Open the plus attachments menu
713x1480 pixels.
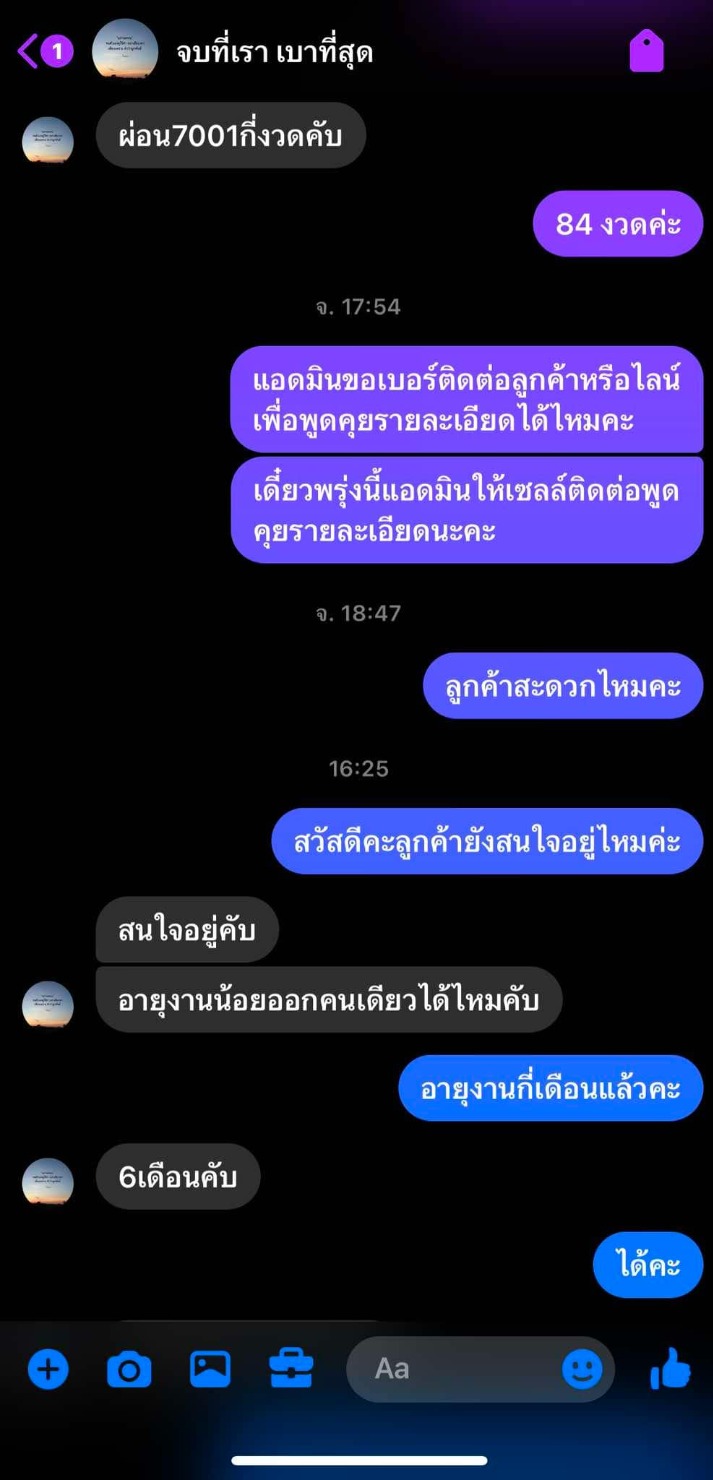(48, 1369)
